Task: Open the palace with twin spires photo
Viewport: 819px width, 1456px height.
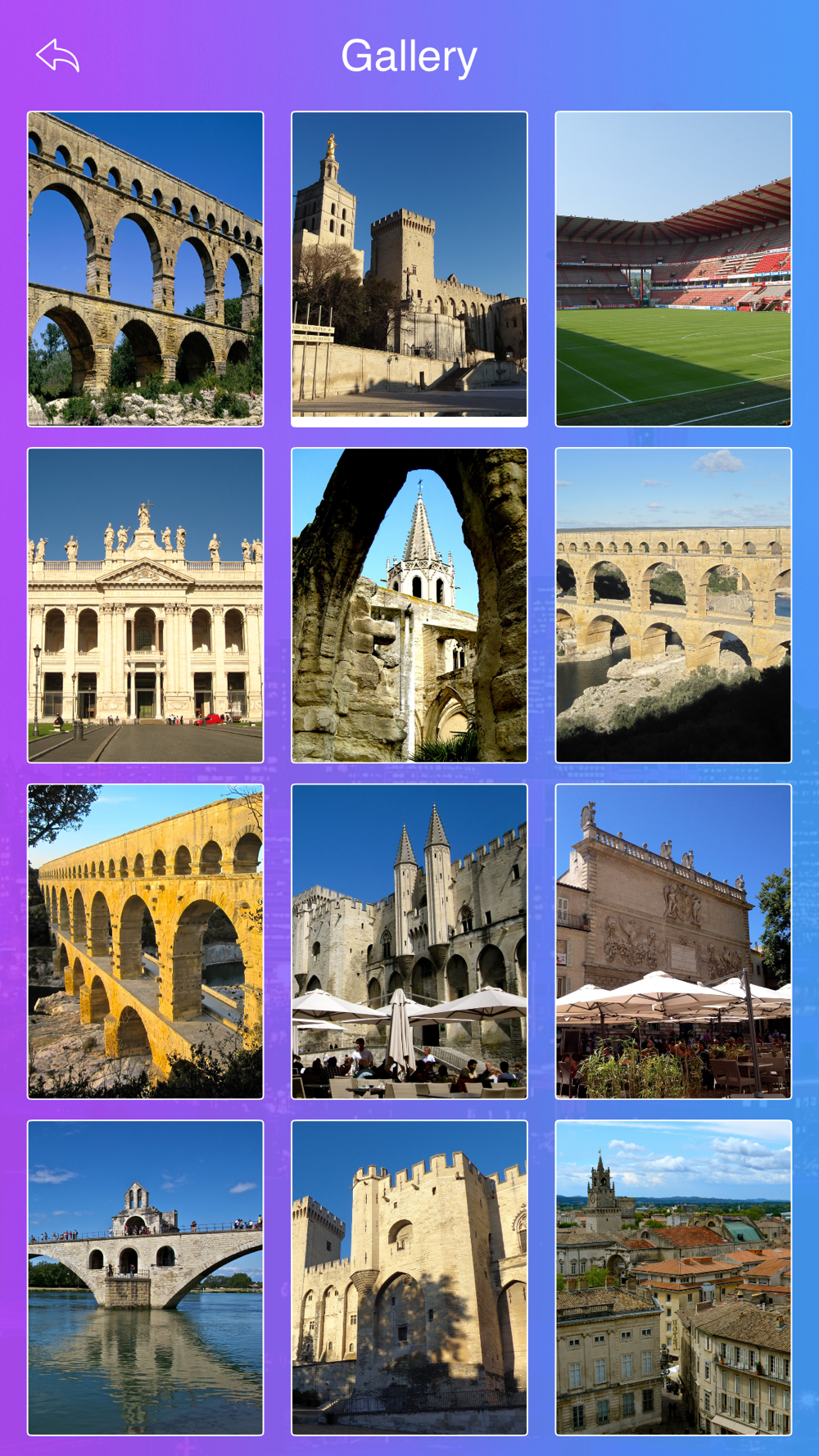Action: pyautogui.click(x=409, y=942)
